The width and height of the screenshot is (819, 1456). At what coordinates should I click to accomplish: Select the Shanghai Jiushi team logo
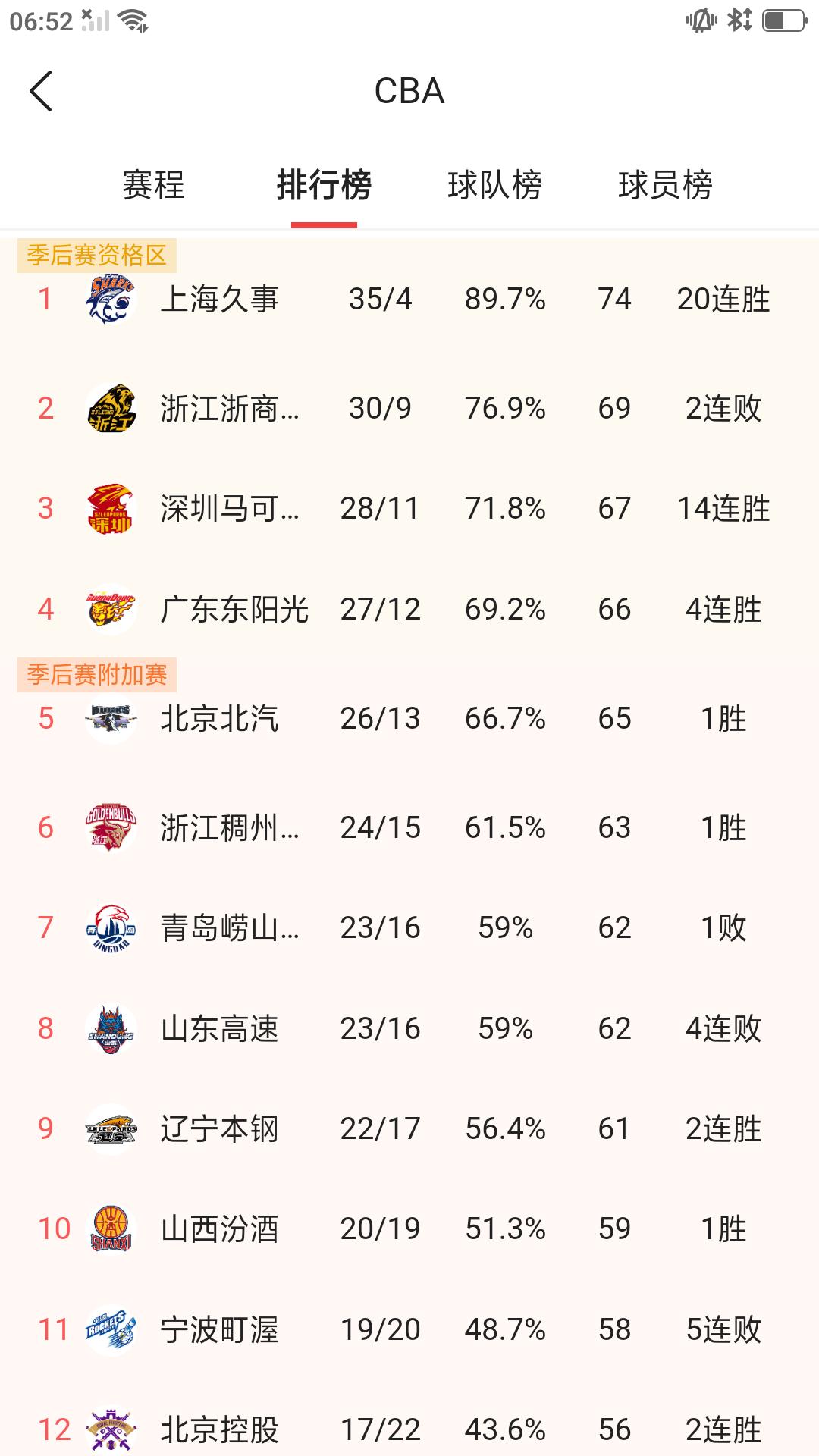point(108,299)
